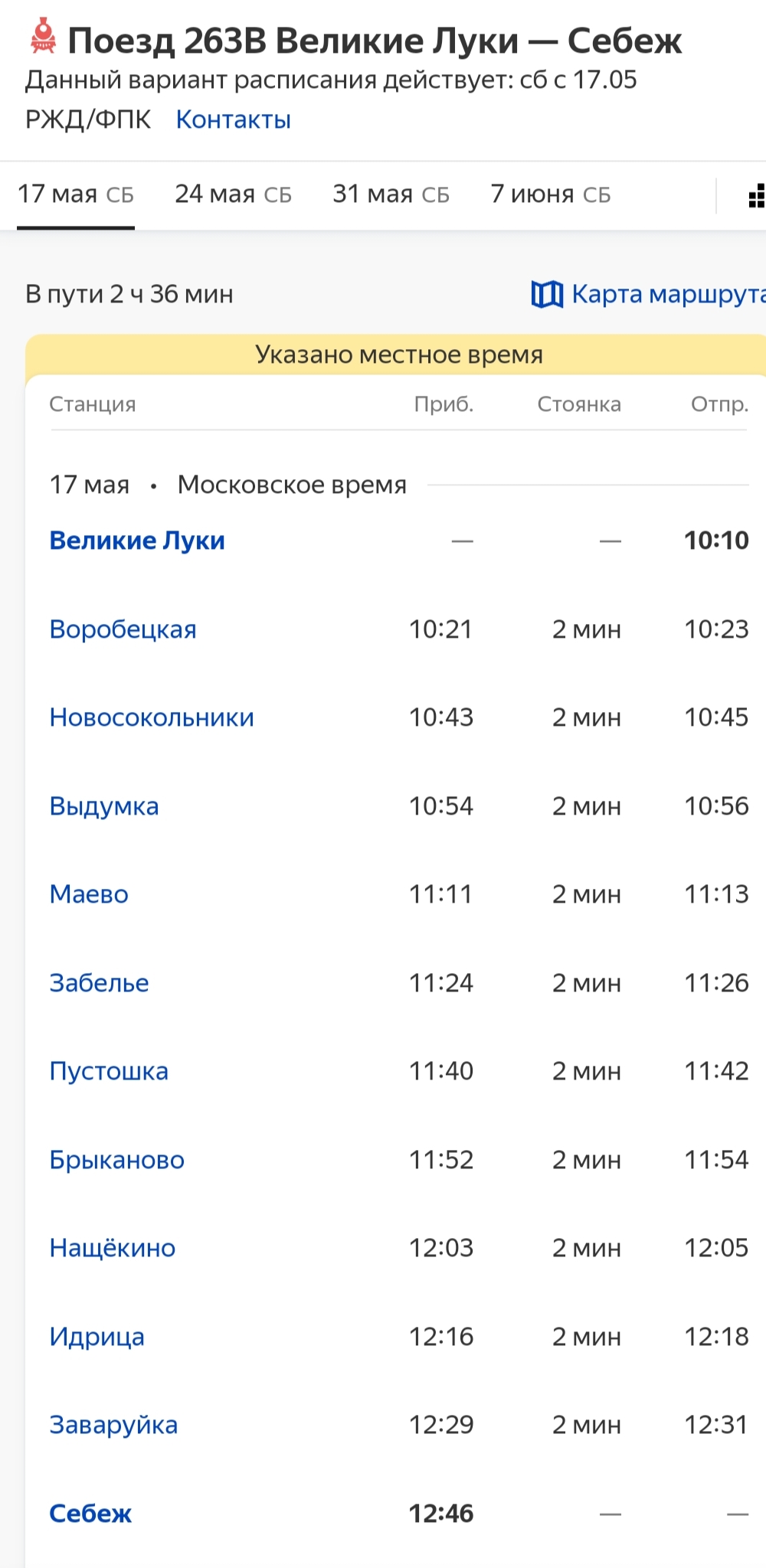Select the 17 мая date tab
The height and width of the screenshot is (1568, 766).
[x=76, y=194]
